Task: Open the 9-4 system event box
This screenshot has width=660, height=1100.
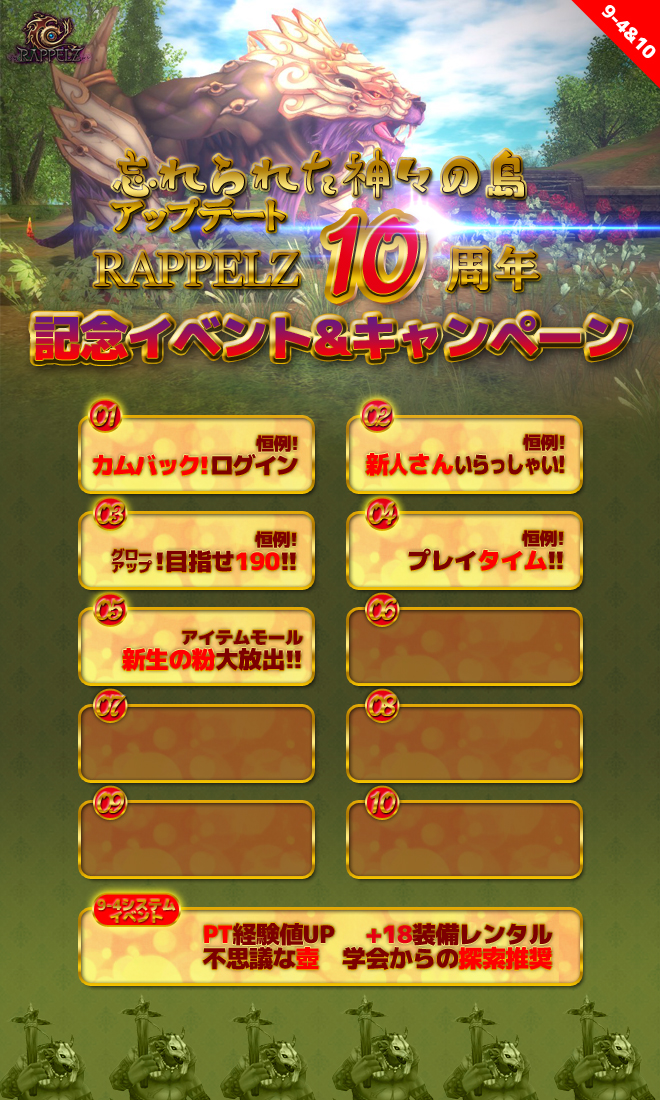Action: (330, 946)
